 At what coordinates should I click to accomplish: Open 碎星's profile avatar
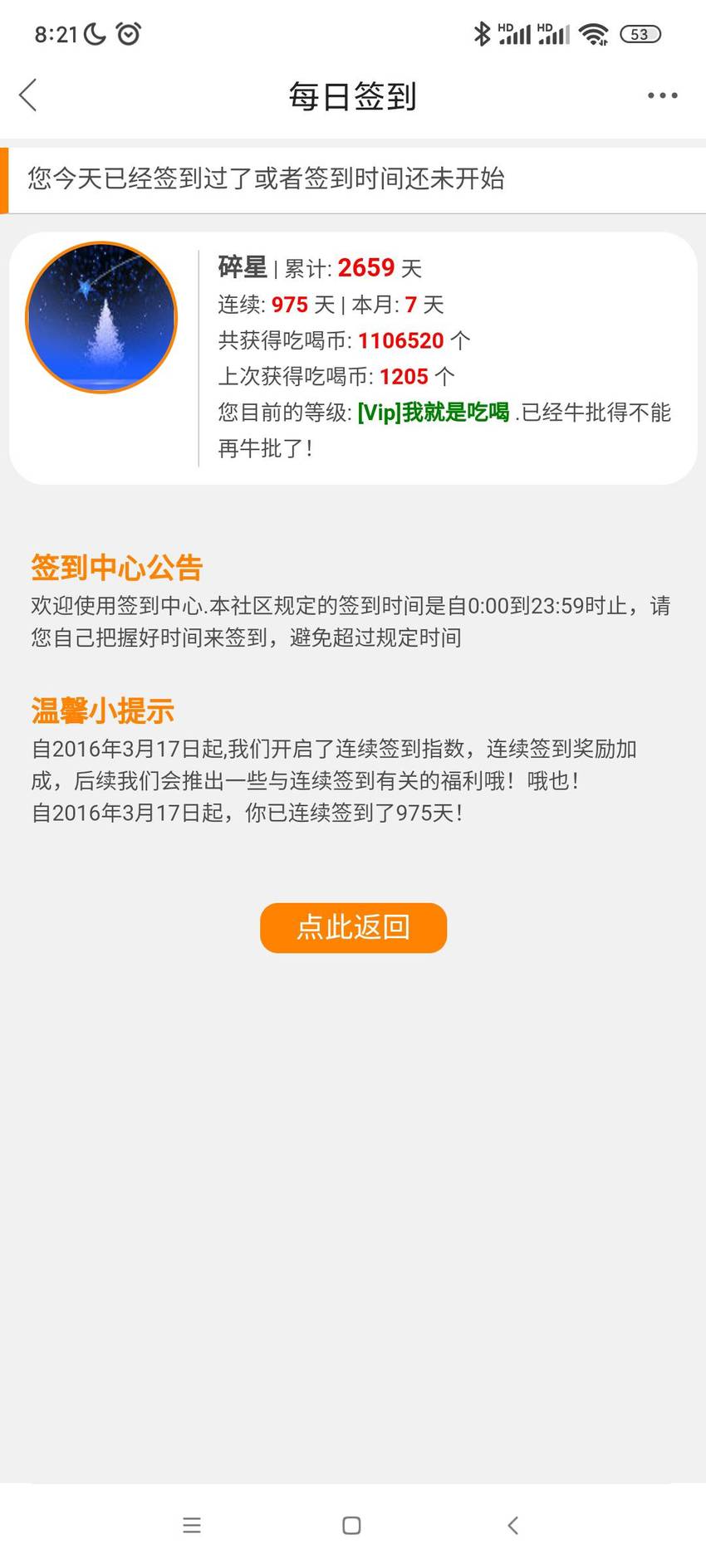pos(101,317)
